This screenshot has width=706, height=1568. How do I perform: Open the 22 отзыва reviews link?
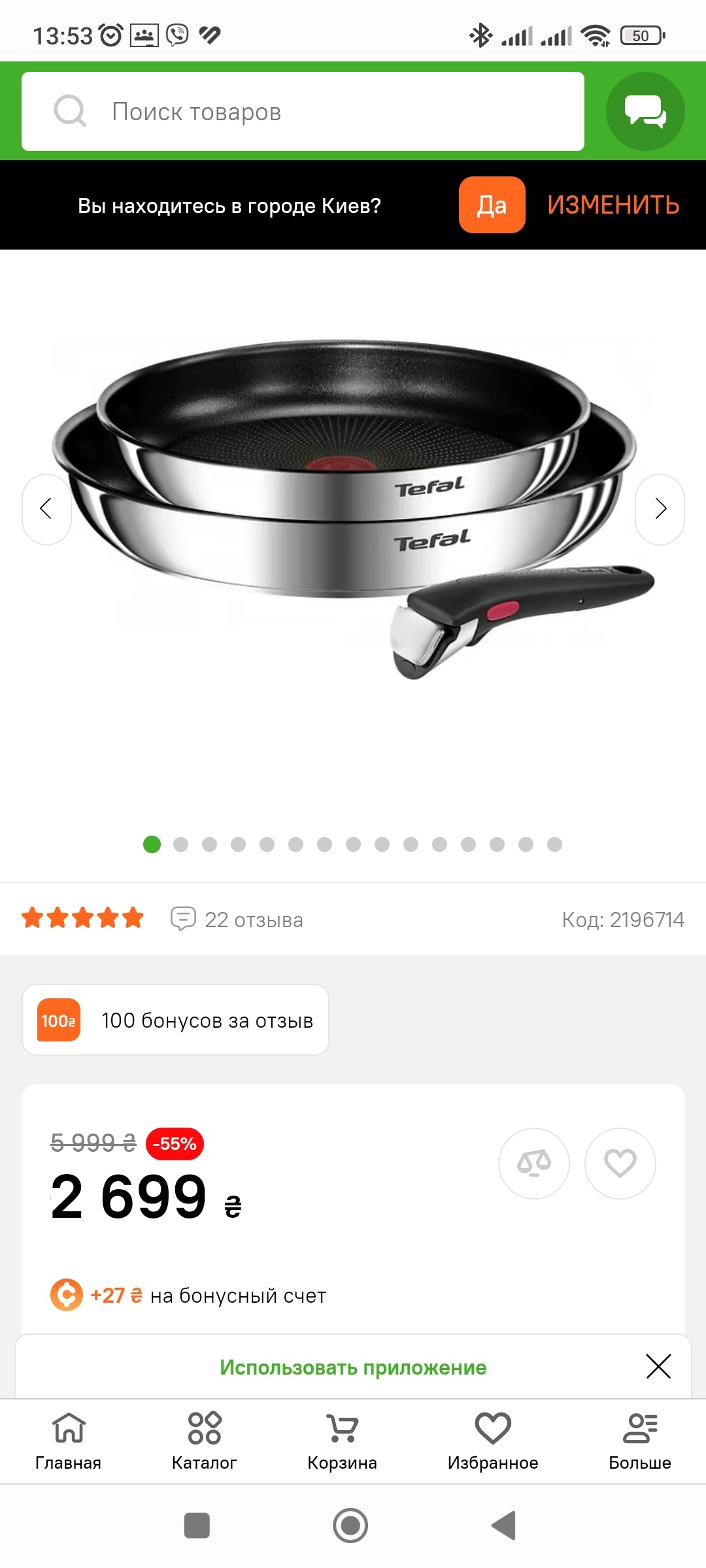tap(238, 919)
